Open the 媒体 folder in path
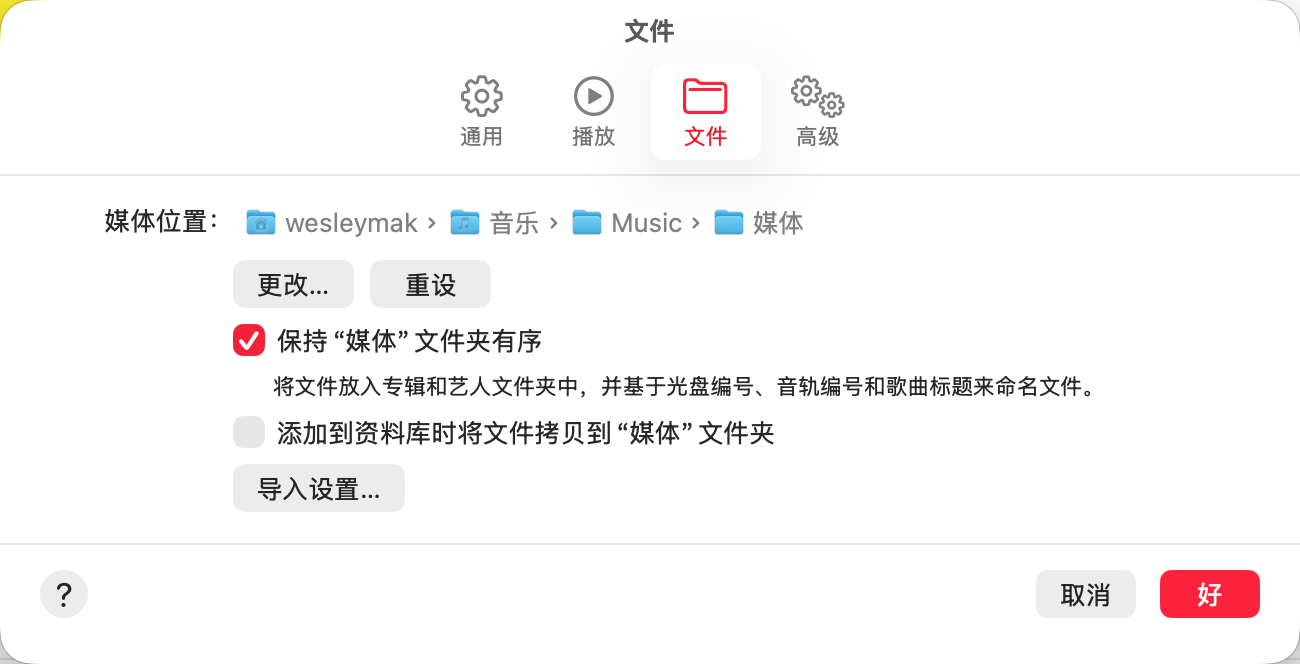Image resolution: width=1300 pixels, height=664 pixels. coord(760,223)
